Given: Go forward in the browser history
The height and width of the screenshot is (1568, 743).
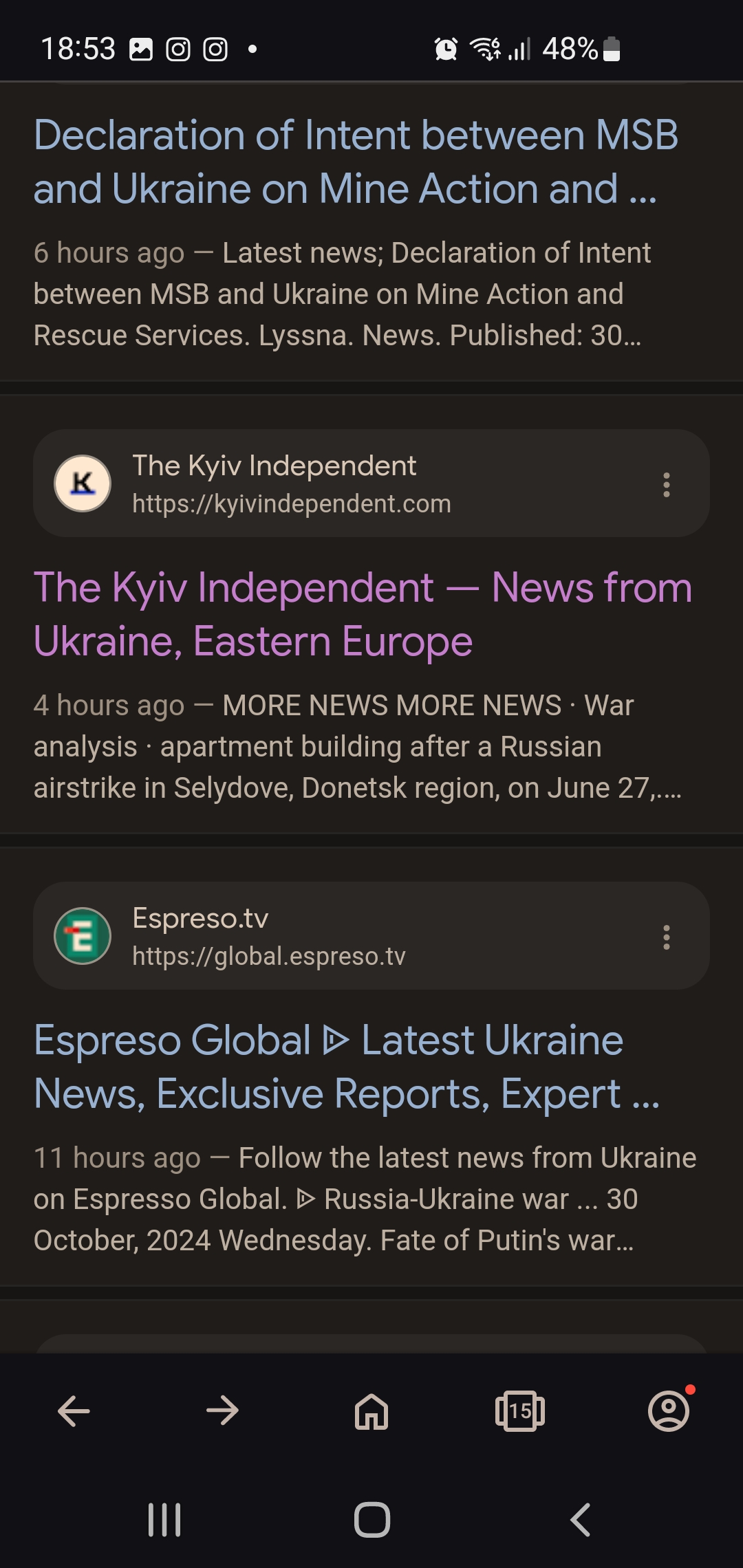Looking at the screenshot, I should (x=222, y=1411).
